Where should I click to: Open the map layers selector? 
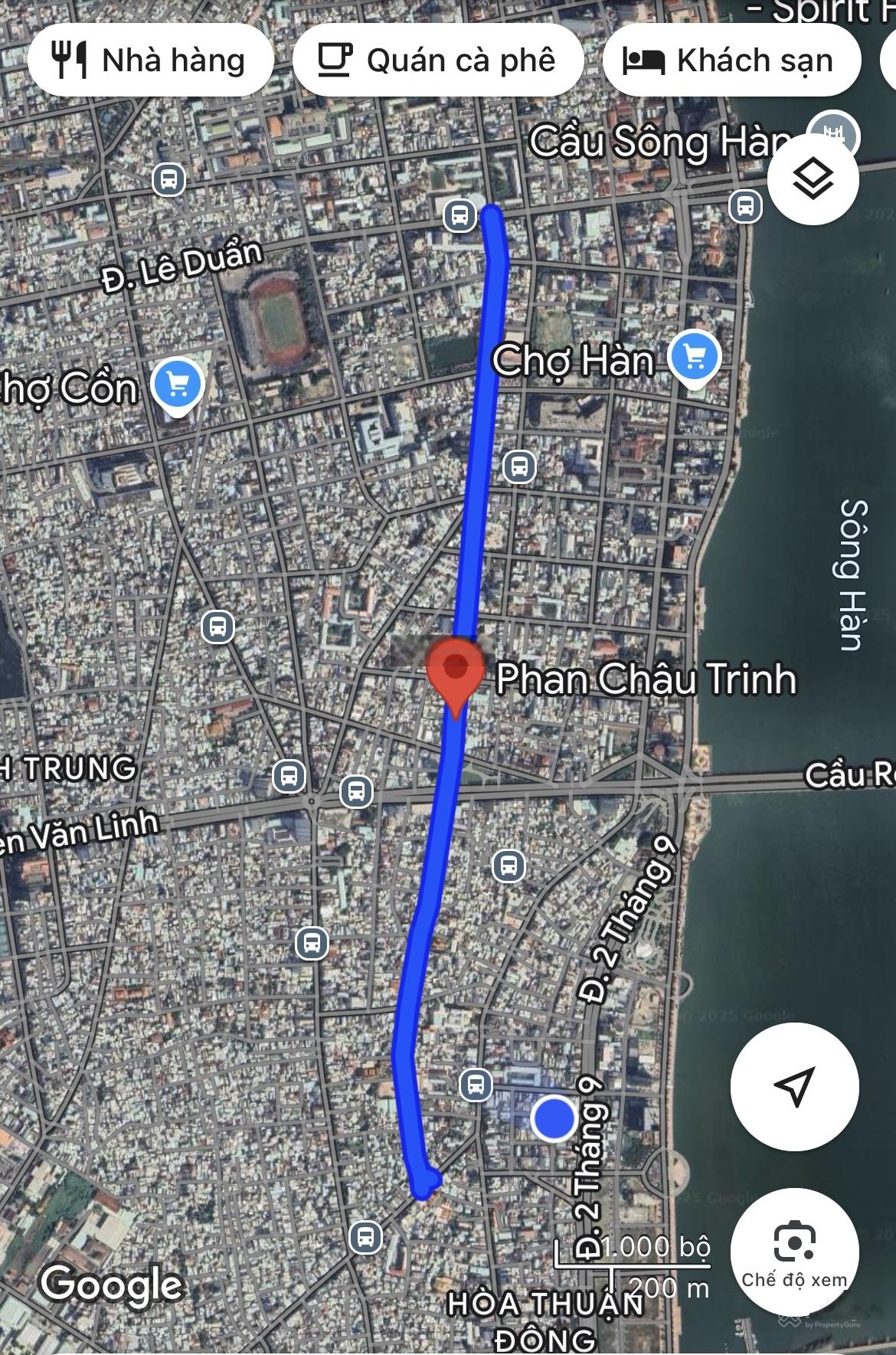pos(812,181)
